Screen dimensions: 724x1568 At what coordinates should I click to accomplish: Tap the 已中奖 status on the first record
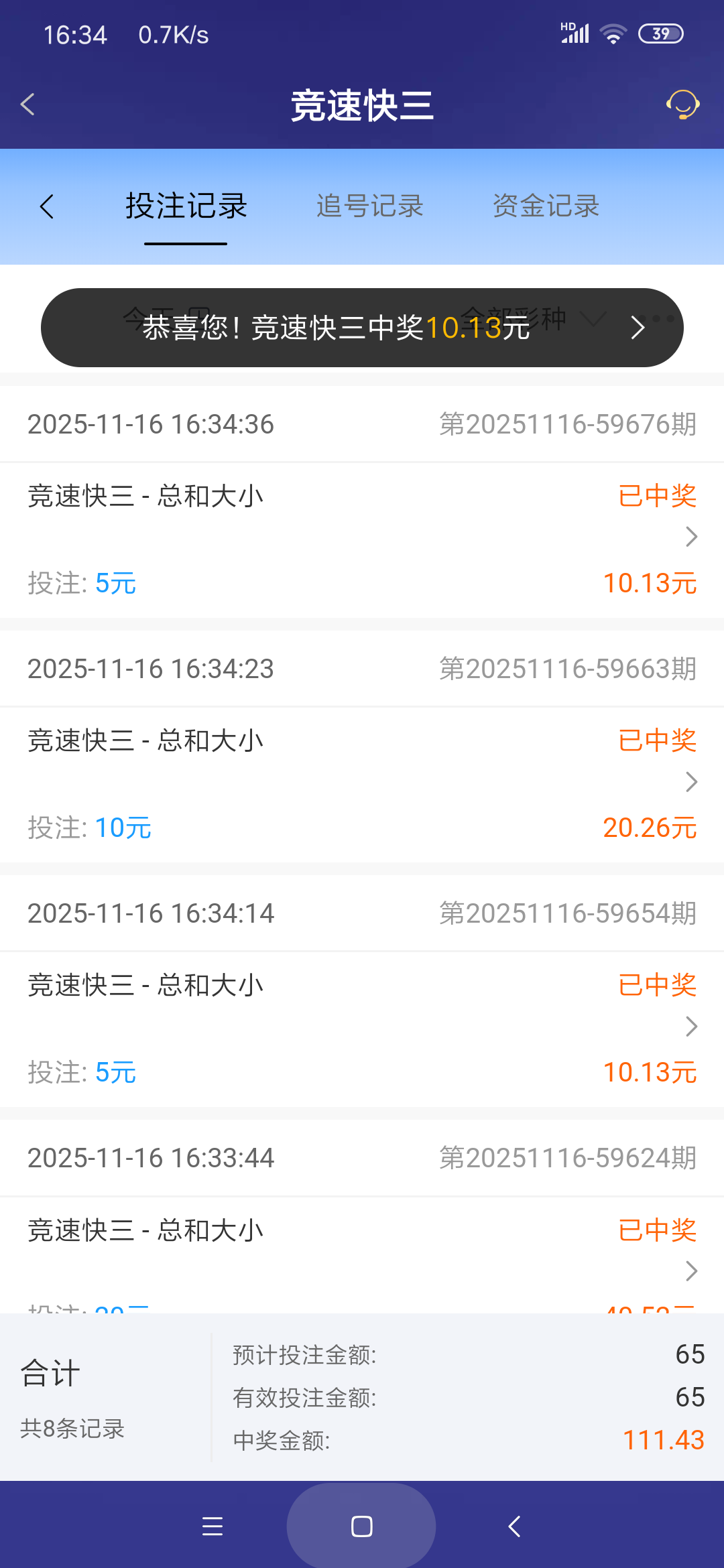pyautogui.click(x=656, y=496)
